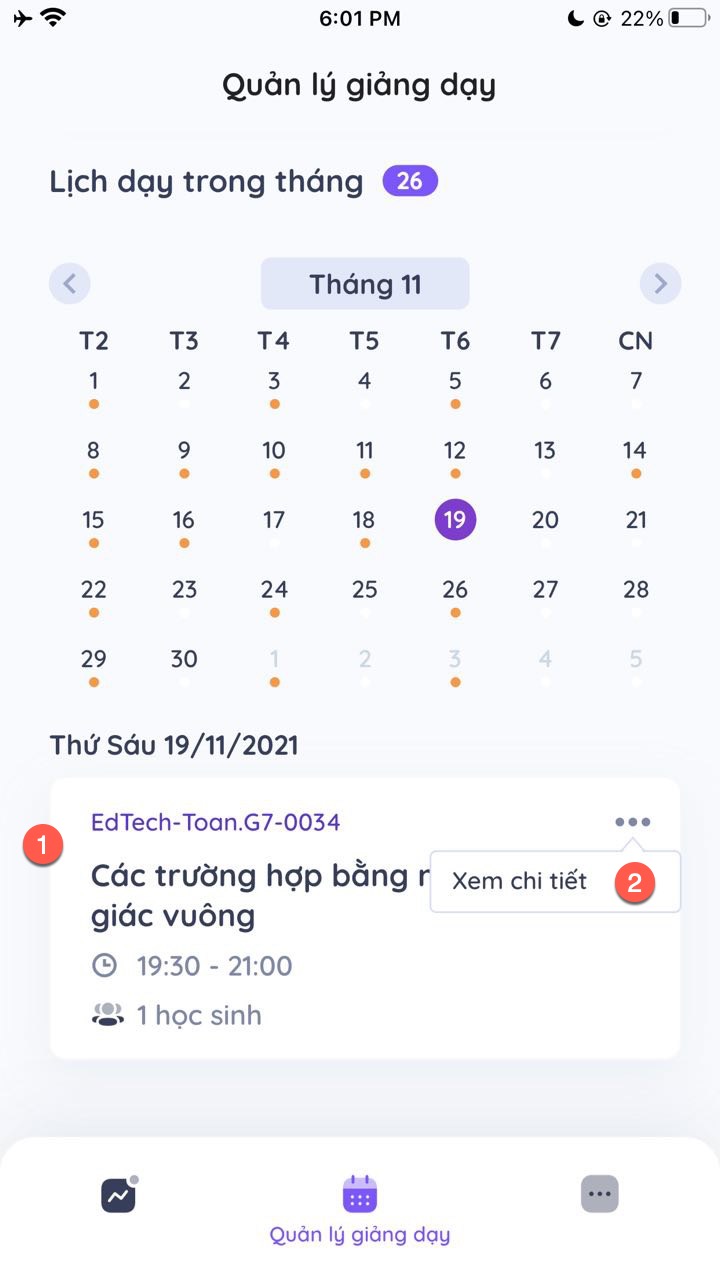Open the more options tab

[x=599, y=1194]
